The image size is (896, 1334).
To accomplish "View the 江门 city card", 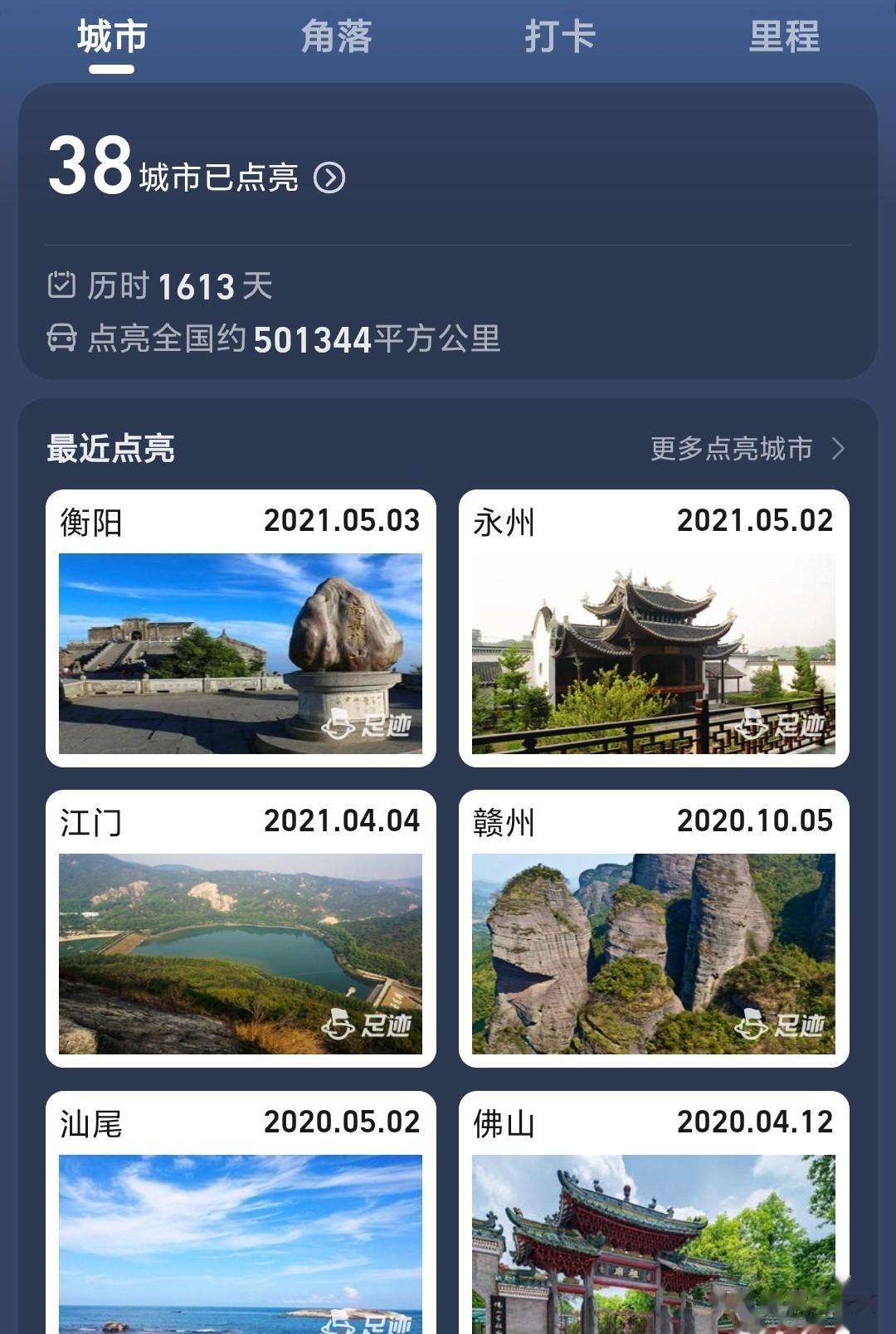I will (x=241, y=928).
